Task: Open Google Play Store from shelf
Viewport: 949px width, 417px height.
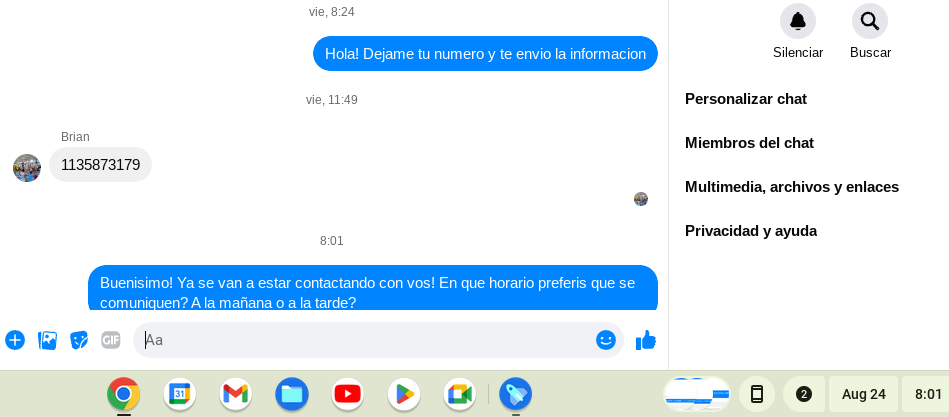Action: point(403,394)
